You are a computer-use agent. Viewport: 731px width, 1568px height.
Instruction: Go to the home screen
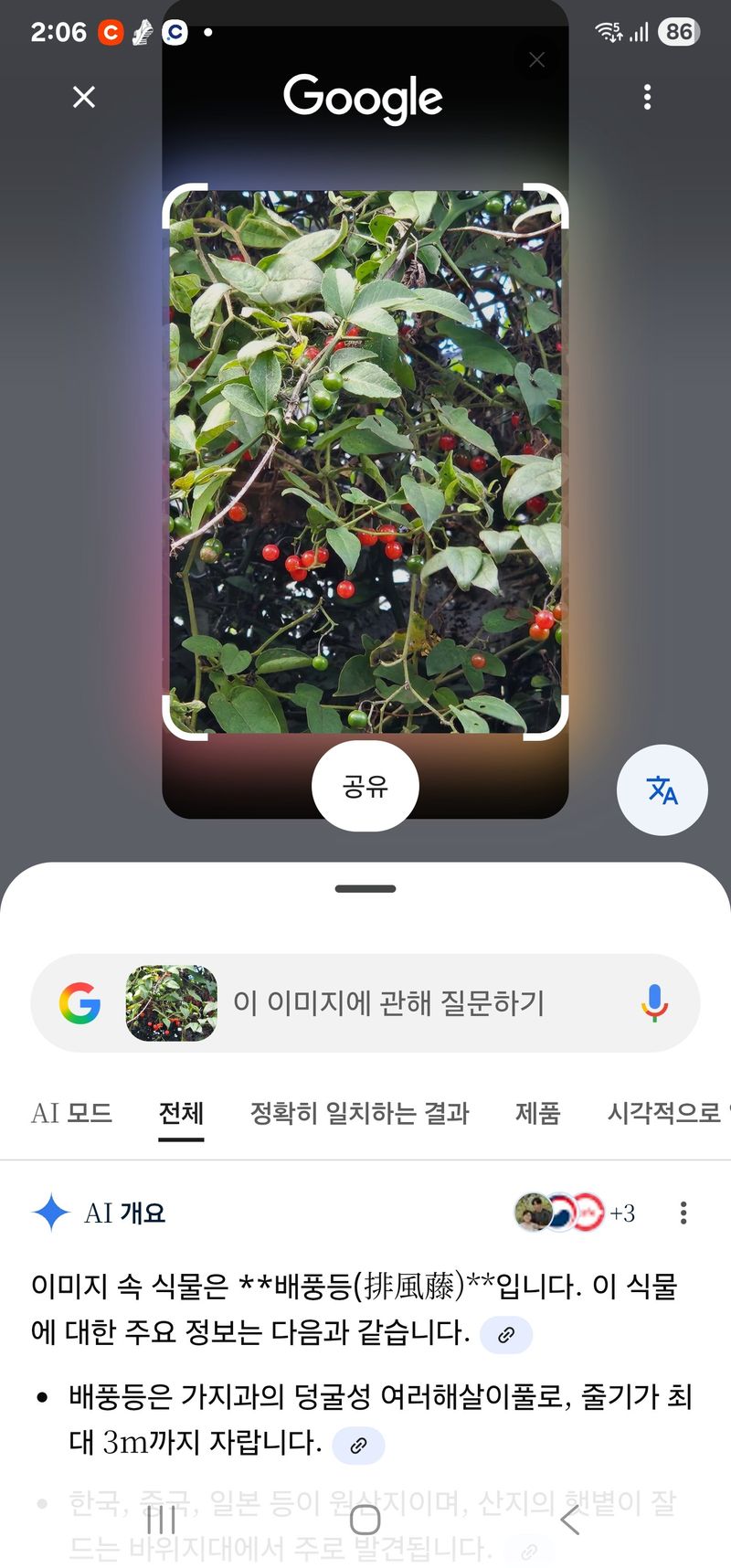click(x=365, y=1520)
